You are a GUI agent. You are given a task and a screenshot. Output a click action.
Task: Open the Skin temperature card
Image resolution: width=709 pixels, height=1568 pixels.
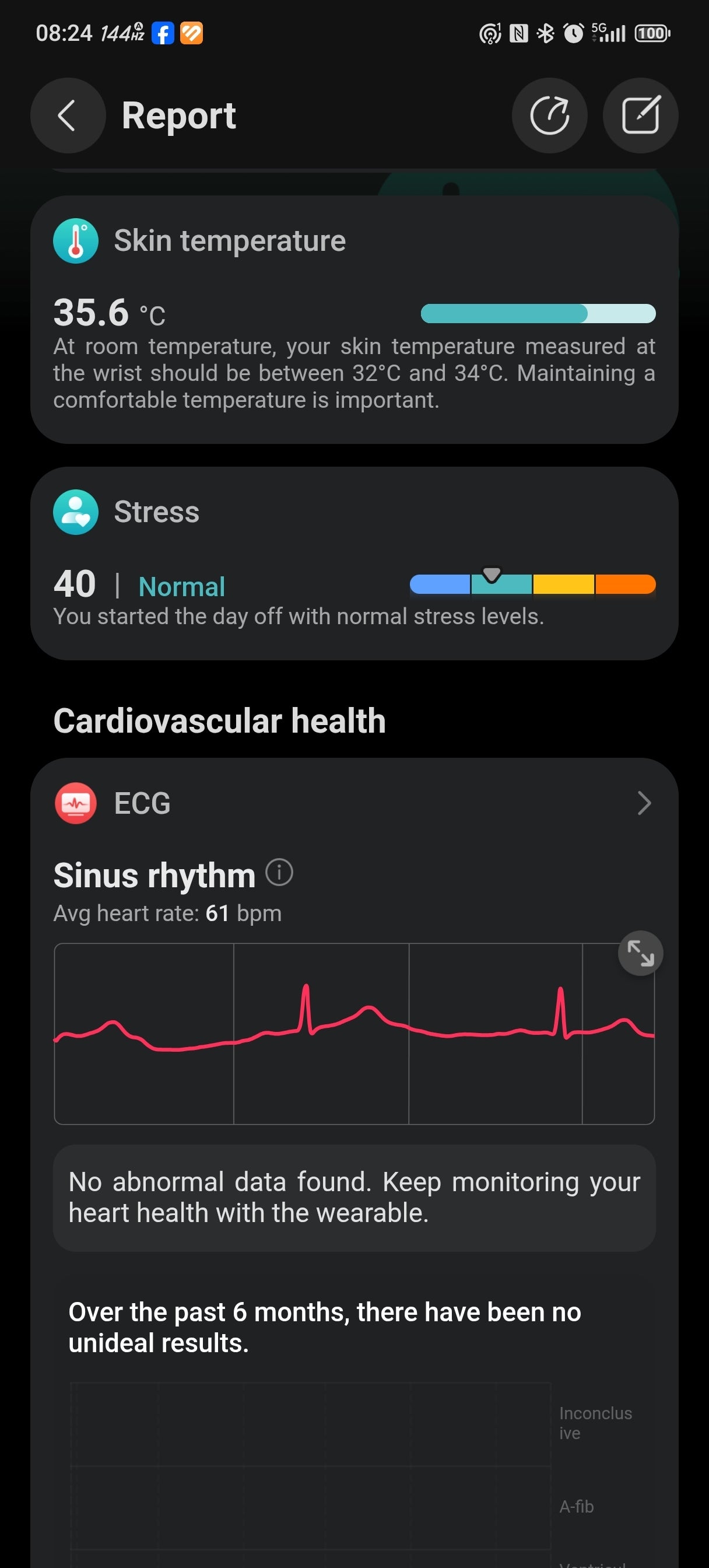(354, 319)
